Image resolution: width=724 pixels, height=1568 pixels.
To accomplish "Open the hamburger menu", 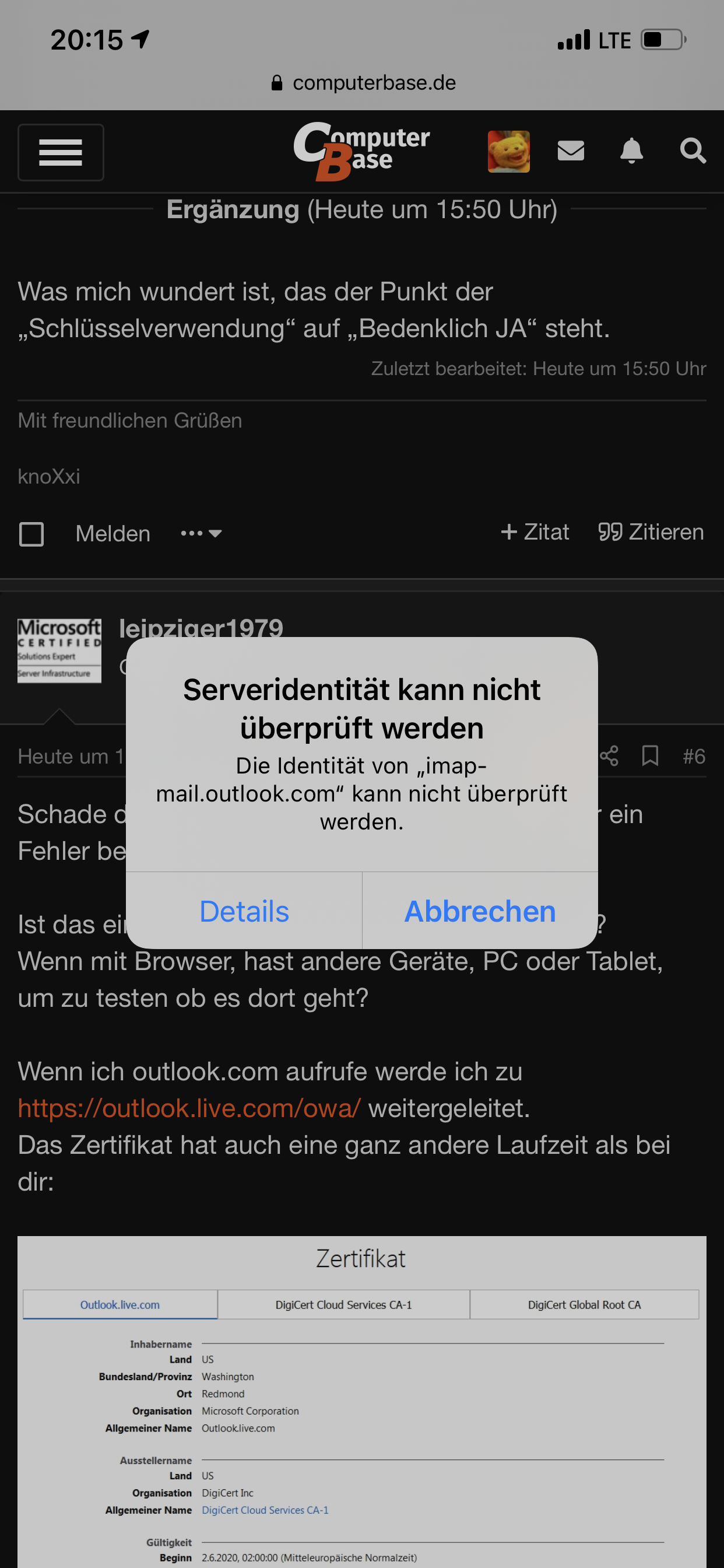I will (61, 152).
